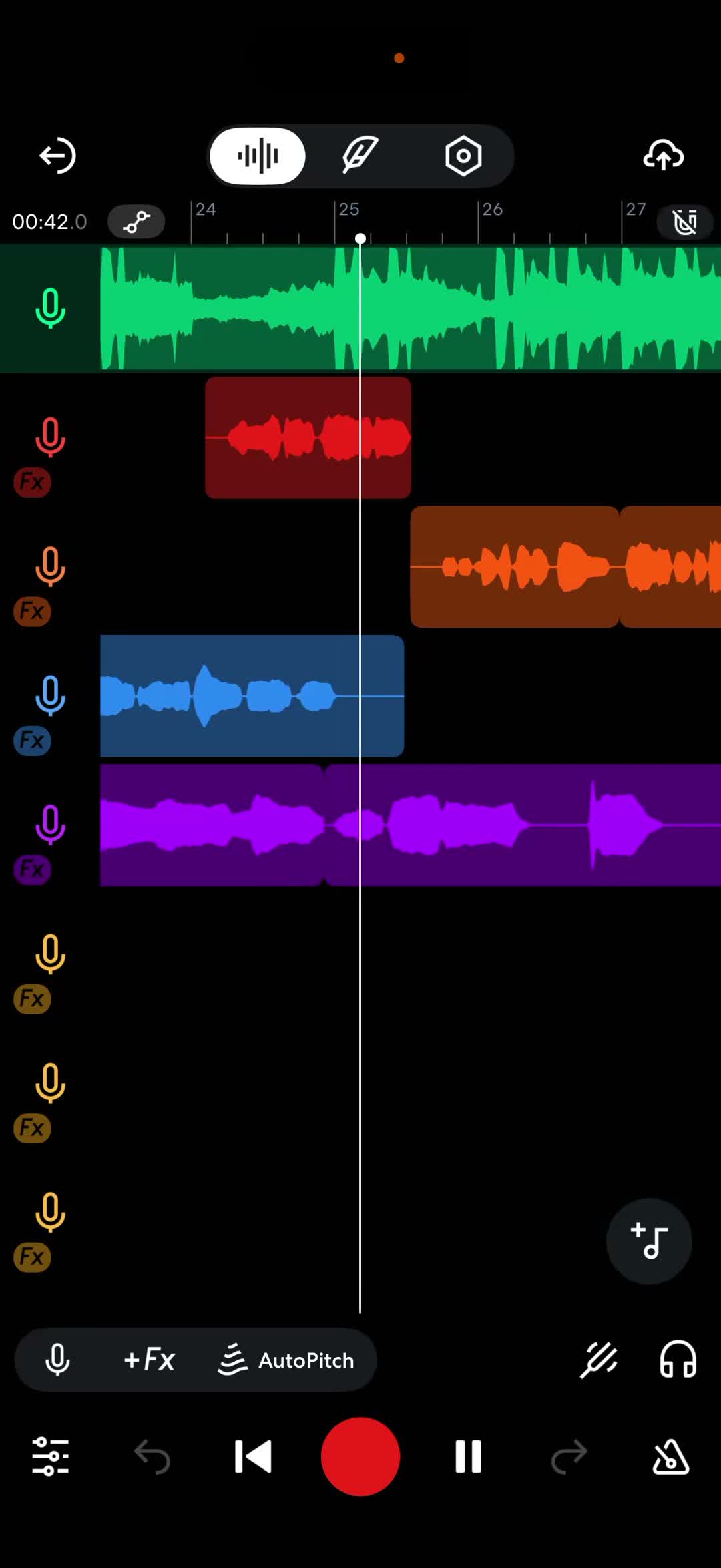Upload project with the cloud icon
721x1568 pixels.
pos(663,156)
